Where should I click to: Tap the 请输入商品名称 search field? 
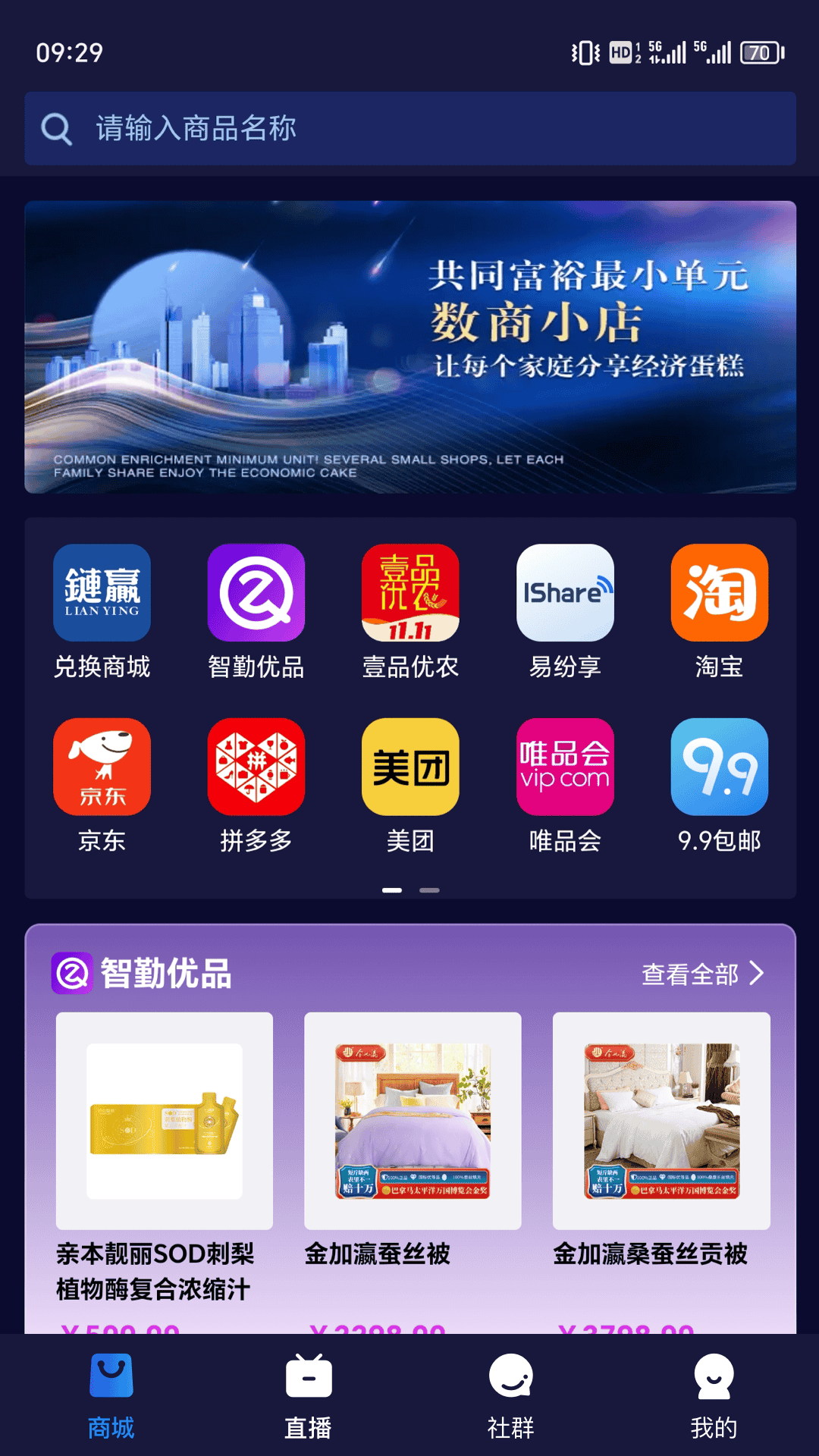(x=409, y=129)
